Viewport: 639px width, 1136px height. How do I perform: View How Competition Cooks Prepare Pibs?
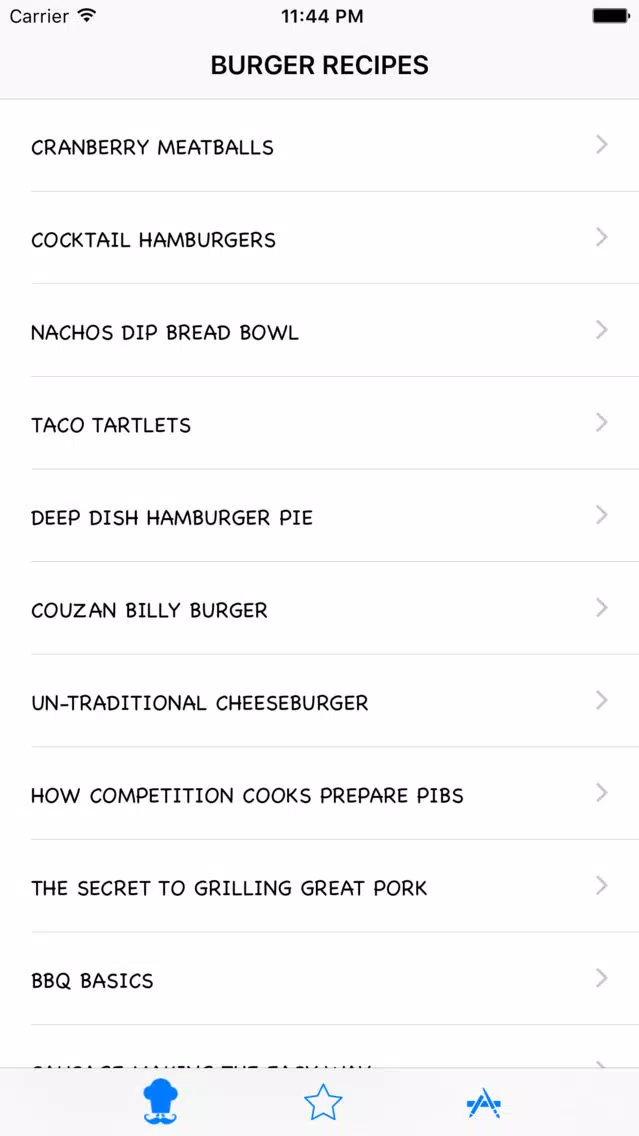[x=320, y=795]
